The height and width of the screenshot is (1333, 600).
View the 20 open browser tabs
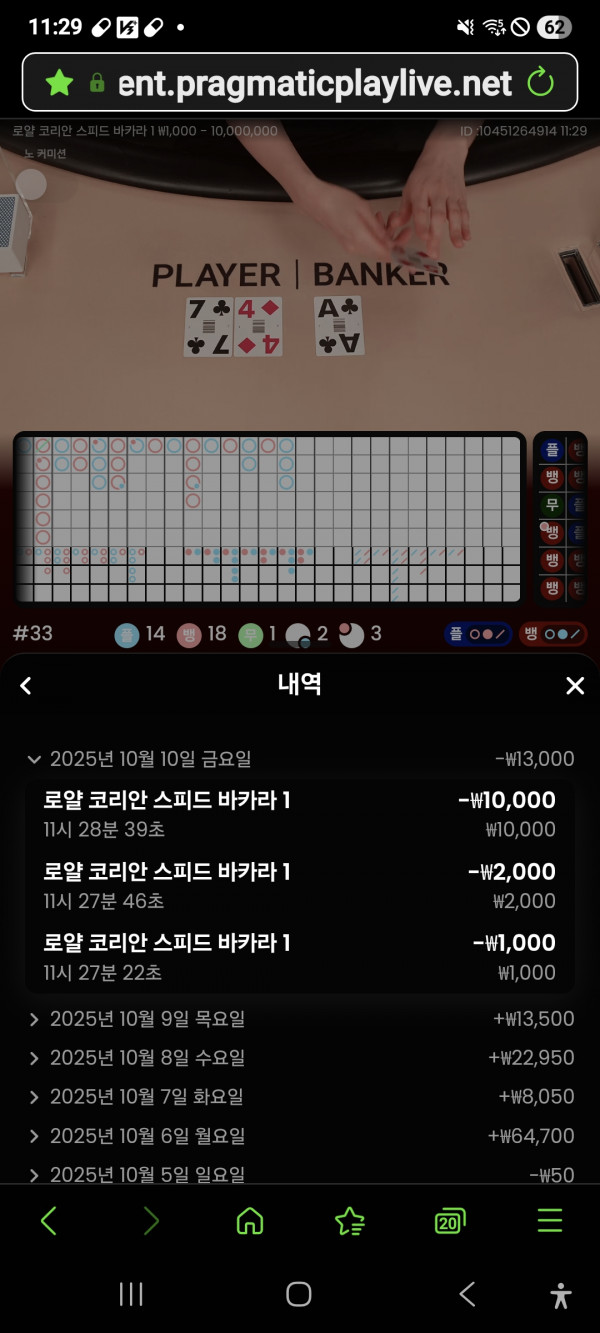click(x=449, y=1221)
